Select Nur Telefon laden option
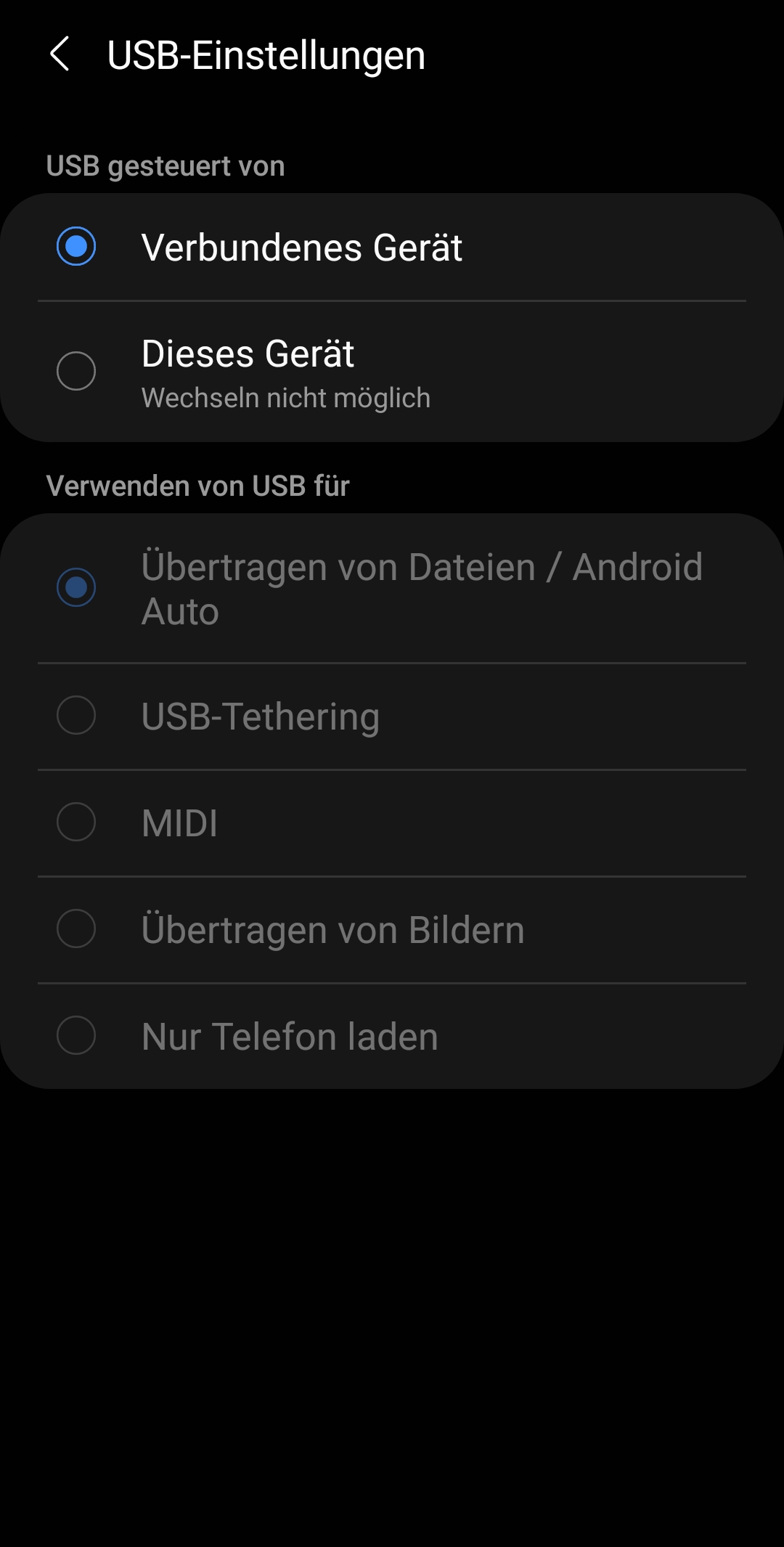Viewport: 784px width, 1547px height. pos(76,1036)
